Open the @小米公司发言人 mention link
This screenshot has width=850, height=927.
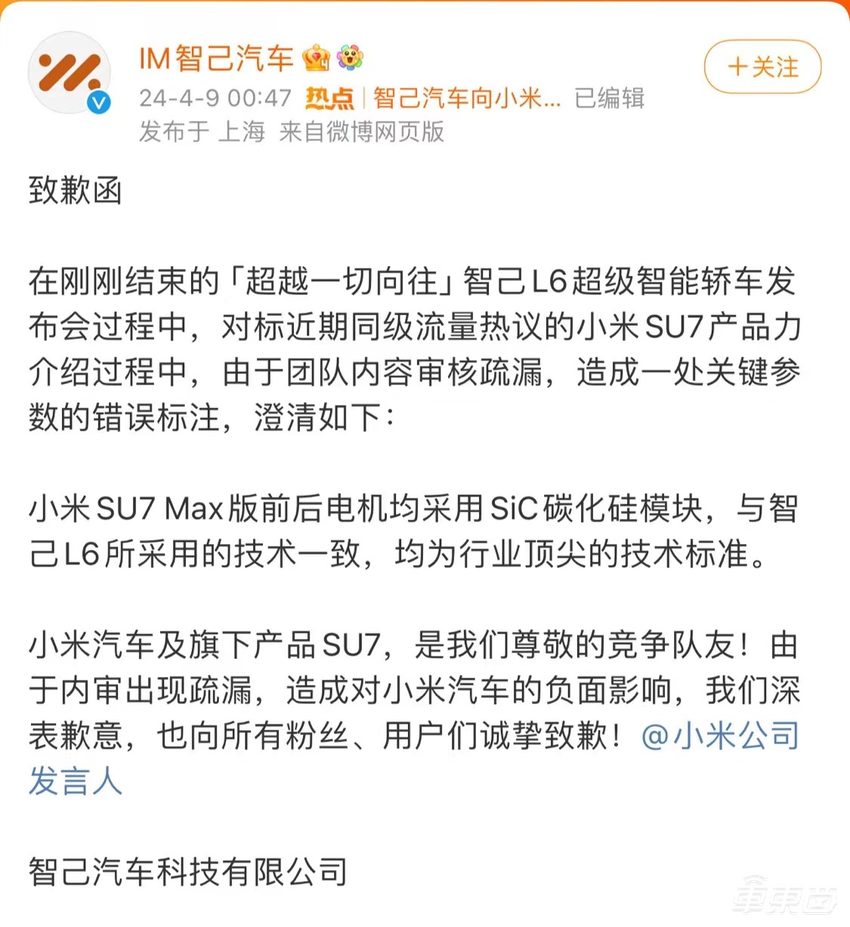coord(719,737)
